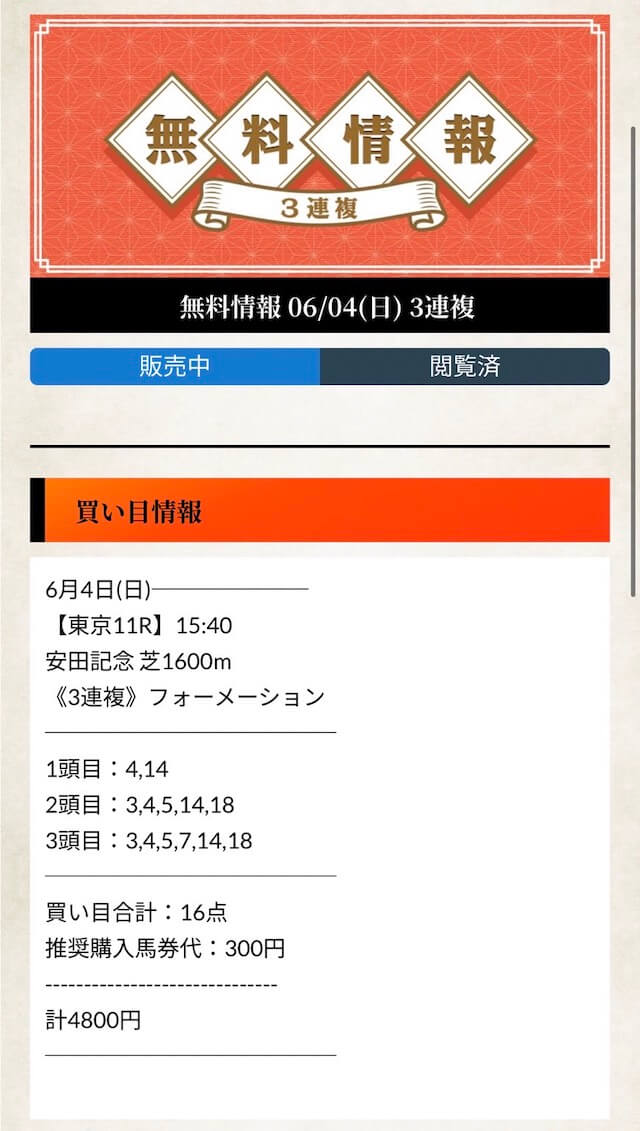
Task: Select the 販売中 segment
Action: pyautogui.click(x=175, y=366)
